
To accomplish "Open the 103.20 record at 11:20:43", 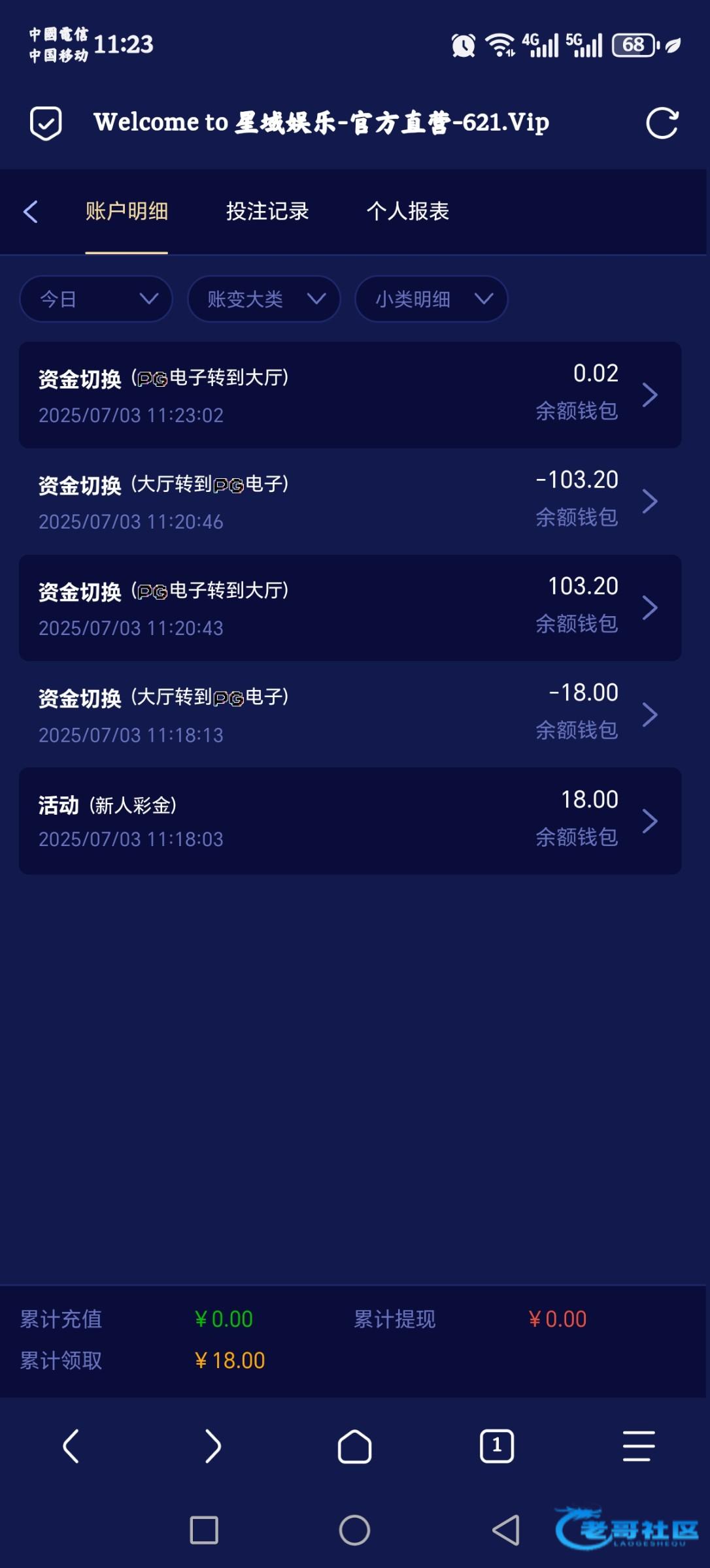I will pos(350,608).
